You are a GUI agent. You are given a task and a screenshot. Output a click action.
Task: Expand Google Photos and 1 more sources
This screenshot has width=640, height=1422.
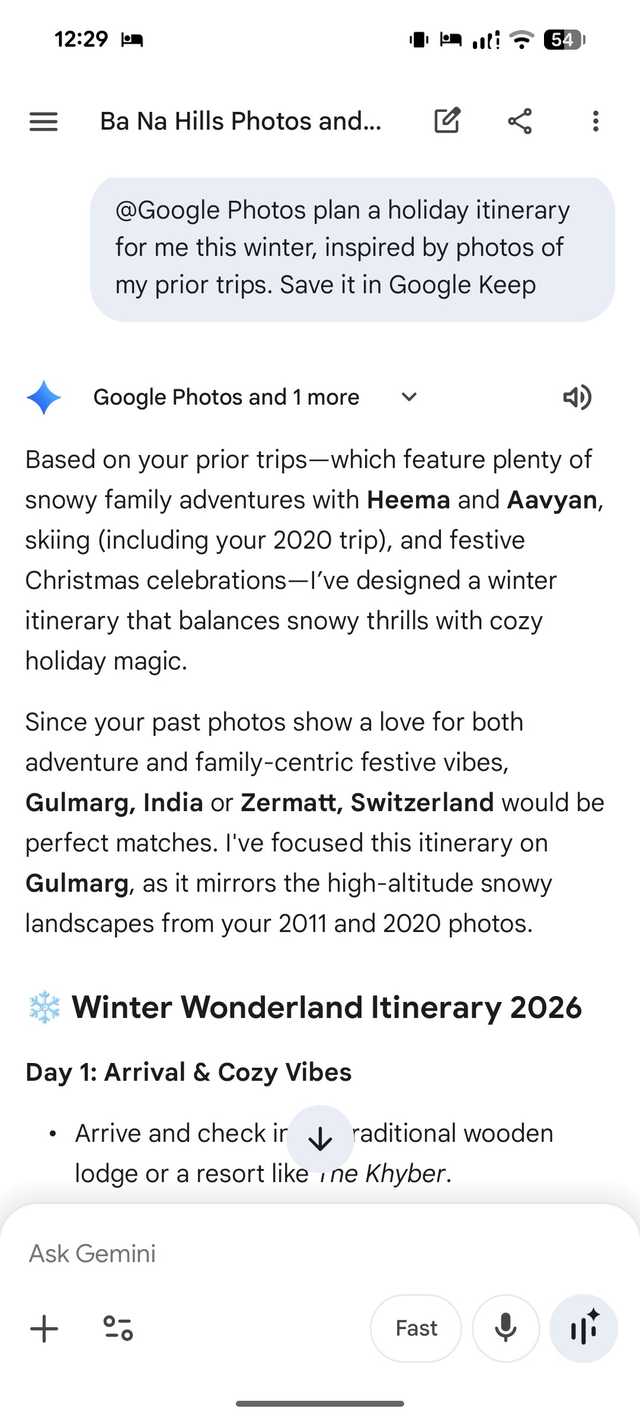click(x=408, y=397)
